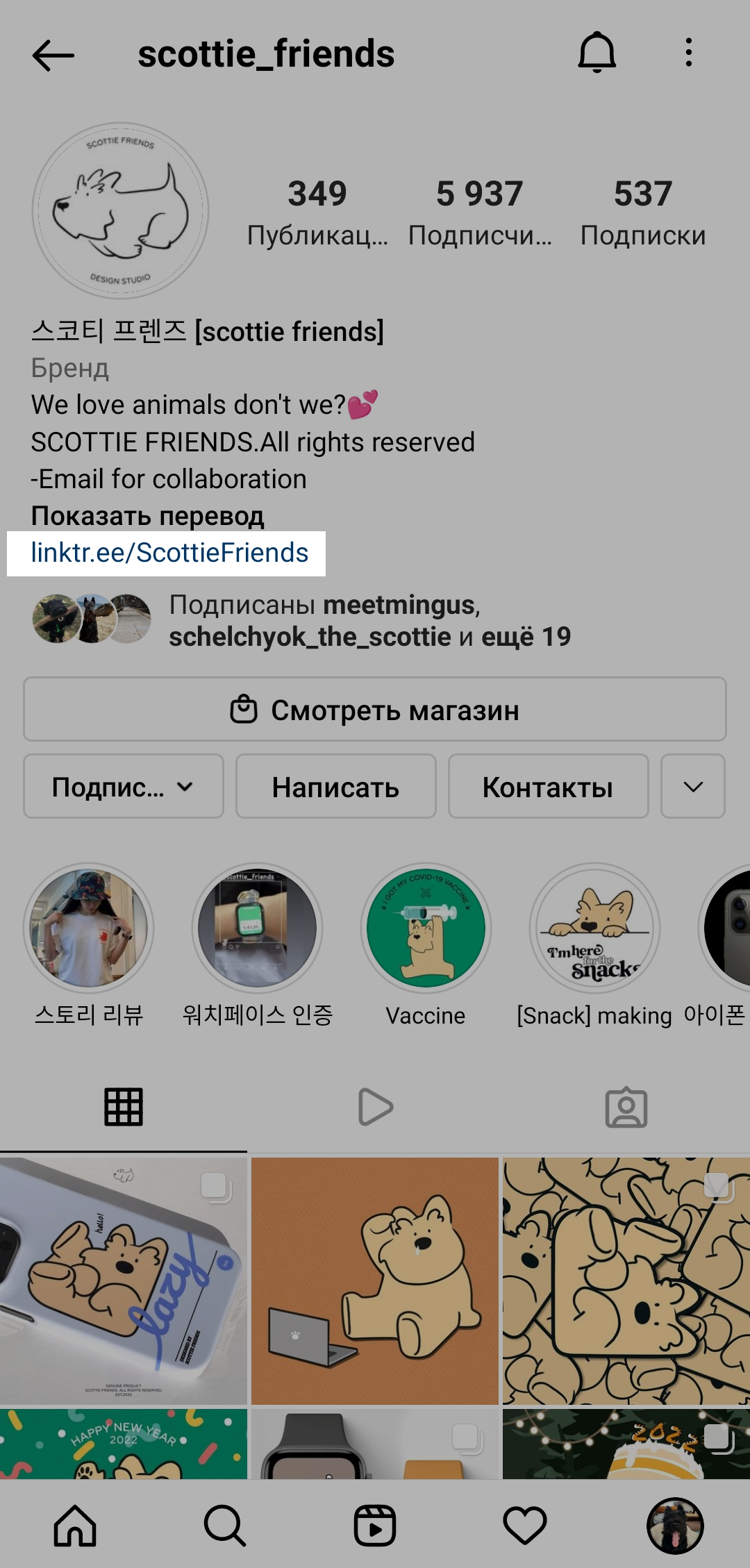Open the Контакты button
750x1568 pixels.
pos(548,787)
